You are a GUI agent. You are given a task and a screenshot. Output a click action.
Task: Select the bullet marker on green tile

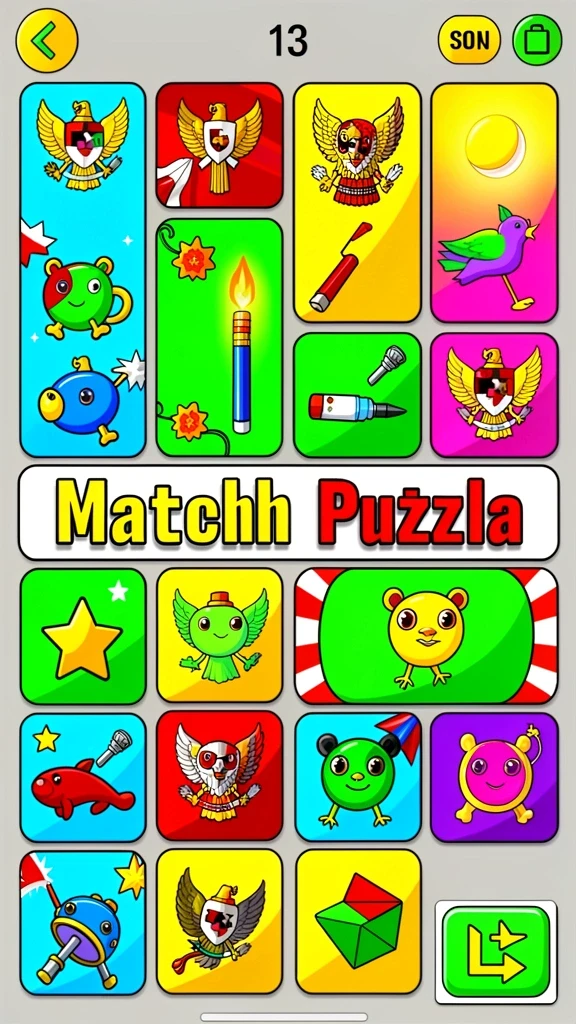coord(357,394)
